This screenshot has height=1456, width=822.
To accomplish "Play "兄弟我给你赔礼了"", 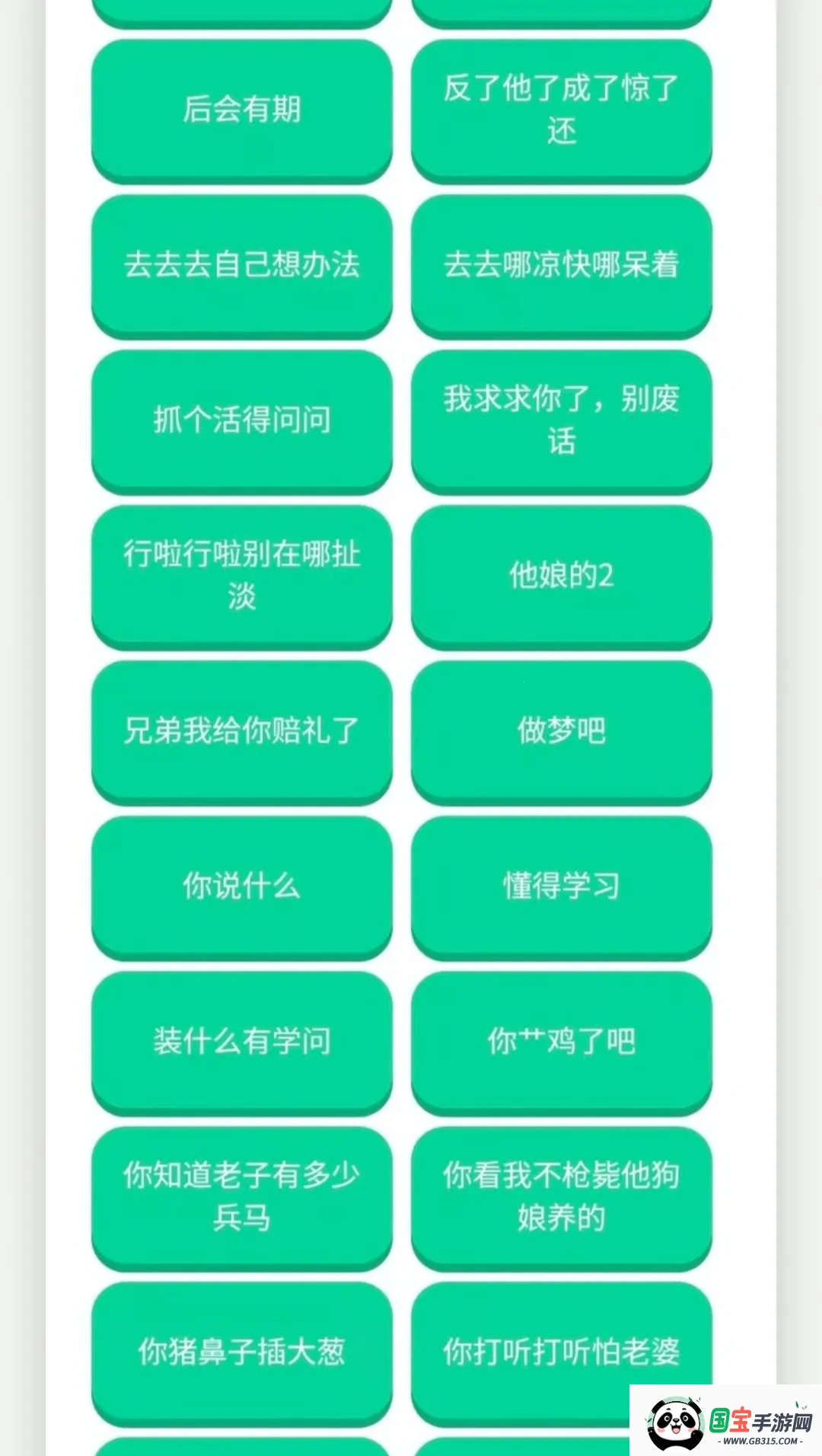I will 242,731.
